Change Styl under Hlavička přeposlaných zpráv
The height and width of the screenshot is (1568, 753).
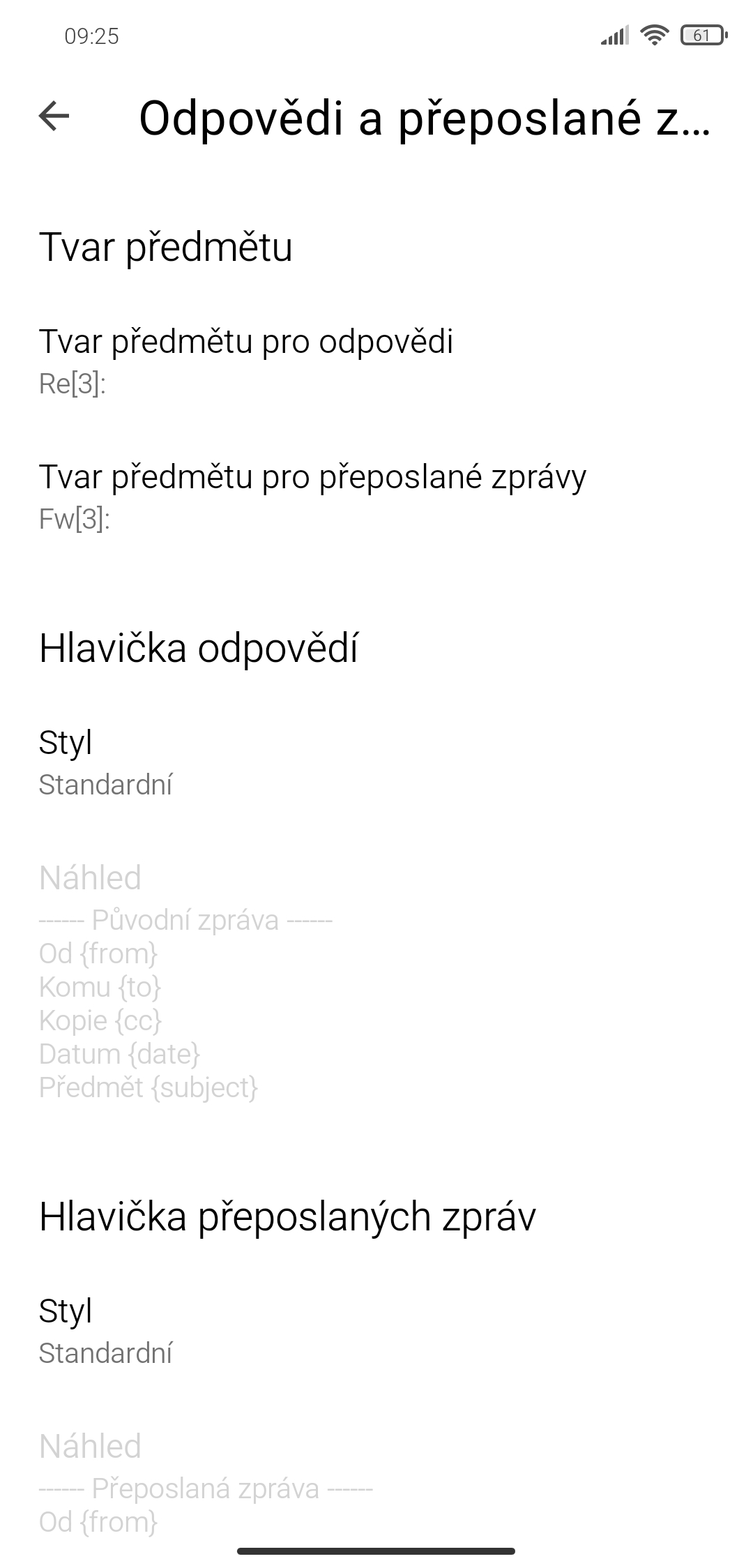pyautogui.click(x=376, y=1331)
